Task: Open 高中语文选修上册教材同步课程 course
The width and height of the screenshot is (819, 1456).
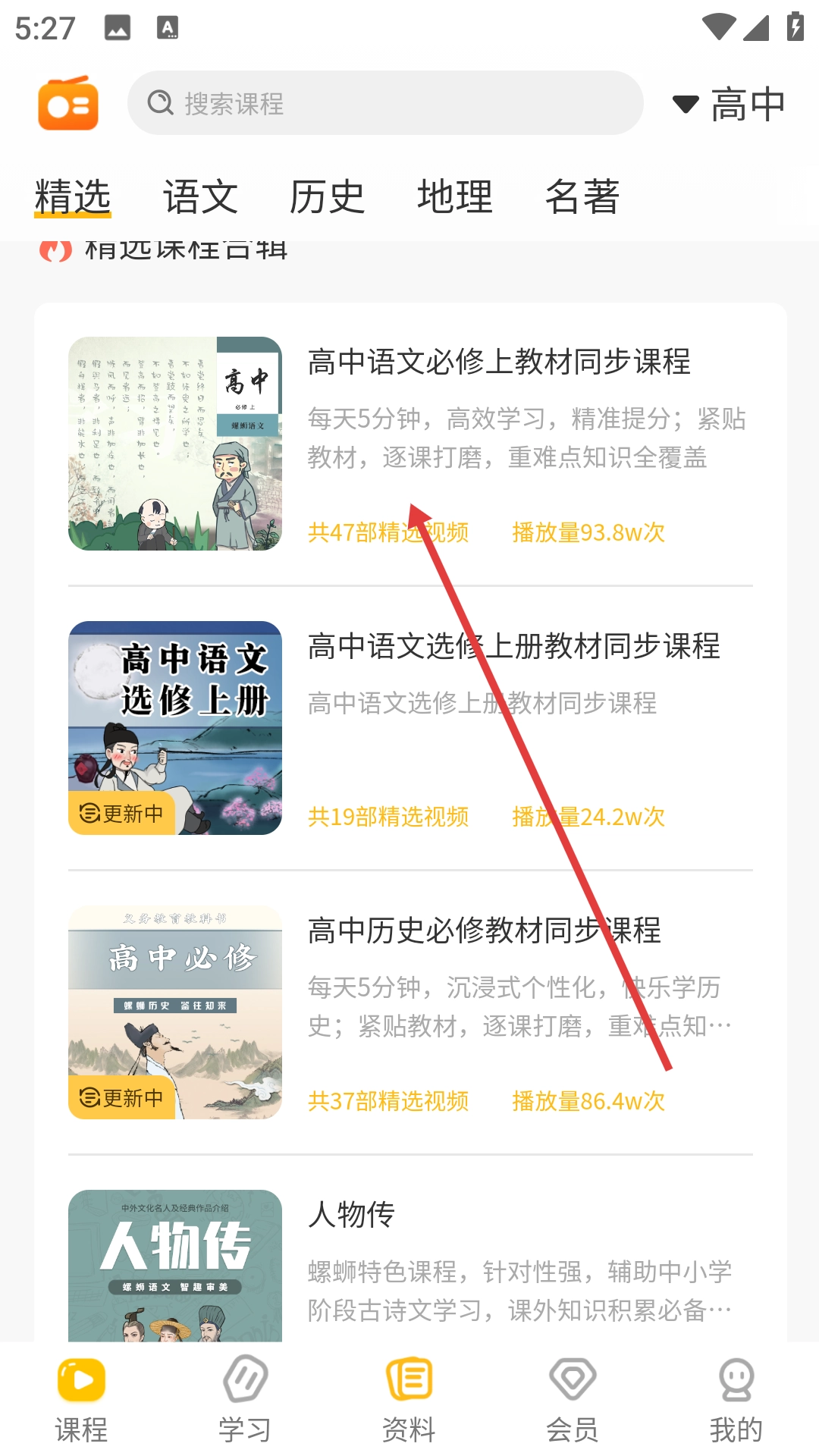Action: [514, 646]
